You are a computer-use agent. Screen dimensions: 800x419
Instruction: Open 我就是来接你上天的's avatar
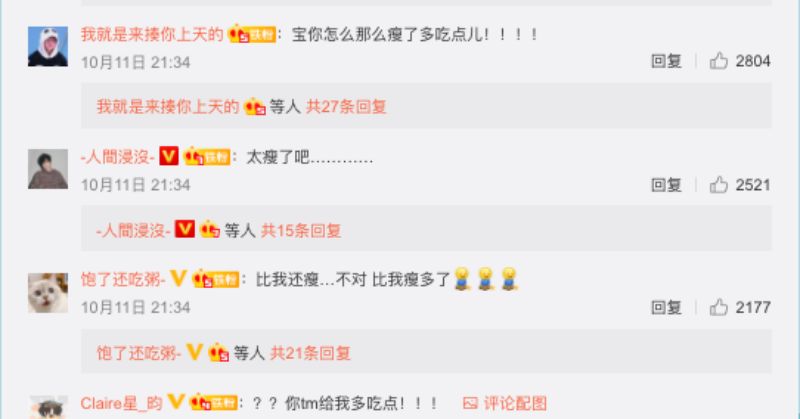[48, 46]
